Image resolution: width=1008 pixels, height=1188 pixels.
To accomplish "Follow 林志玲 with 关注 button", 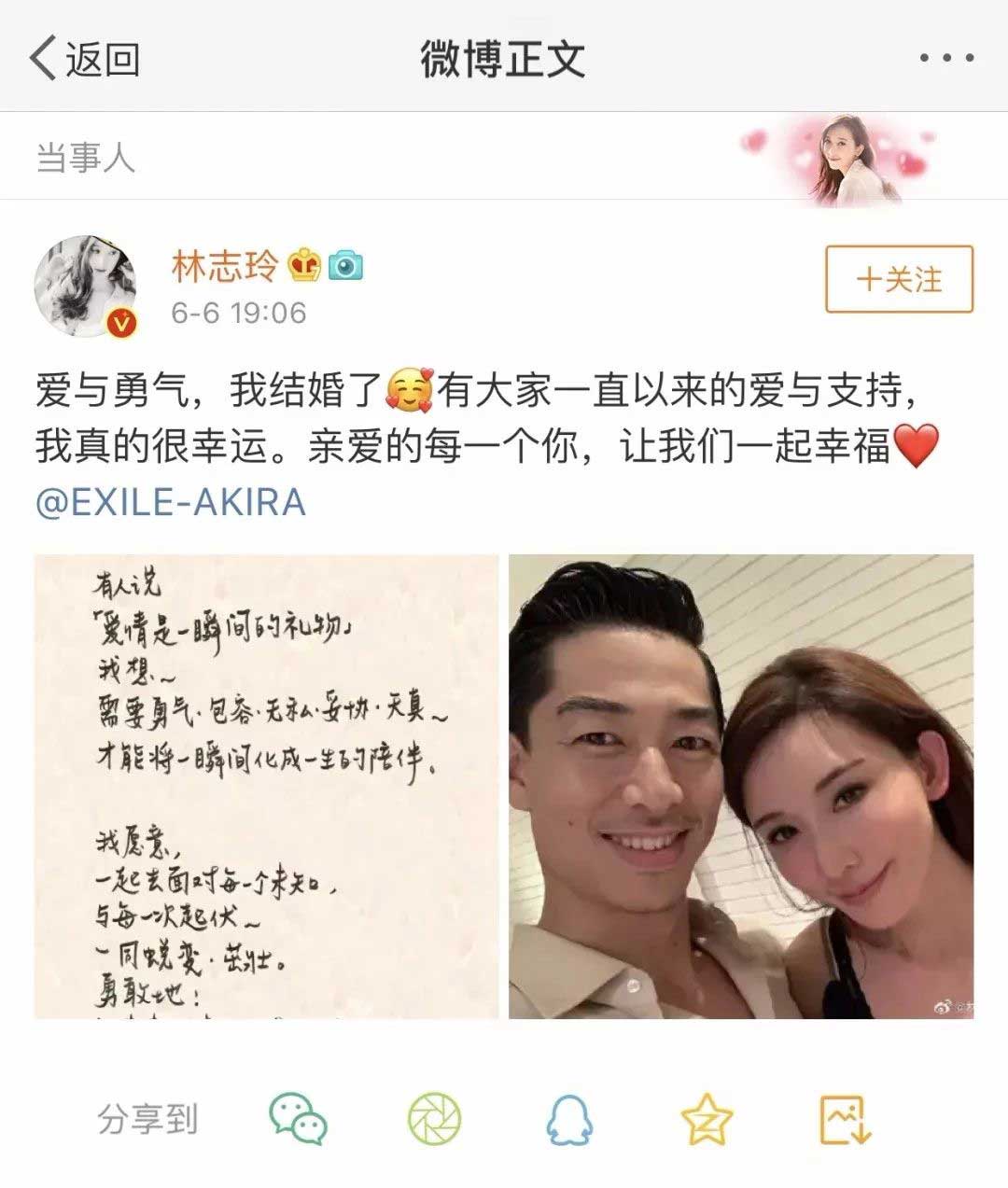I will click(x=899, y=279).
